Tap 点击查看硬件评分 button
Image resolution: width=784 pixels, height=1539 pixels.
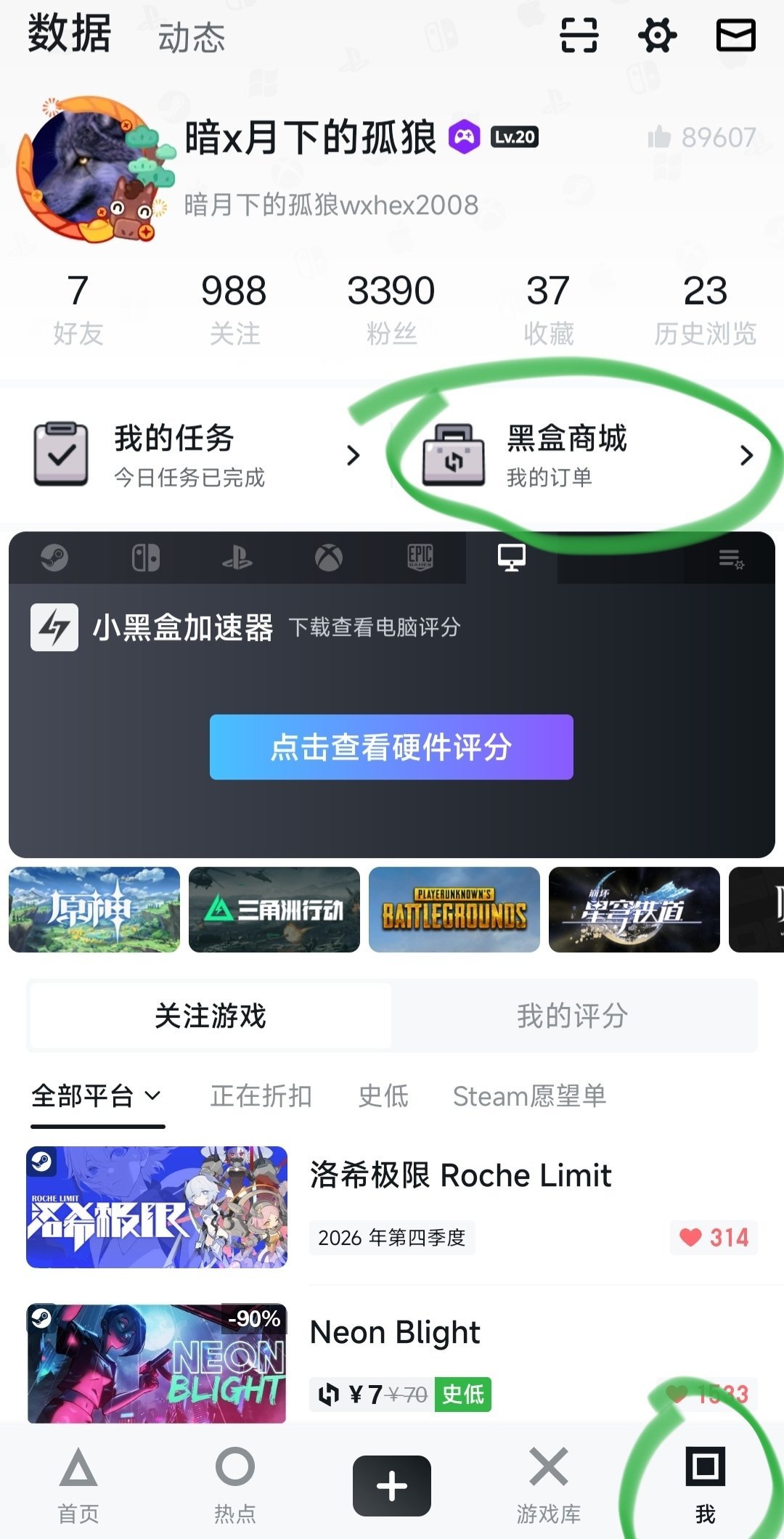click(x=391, y=747)
